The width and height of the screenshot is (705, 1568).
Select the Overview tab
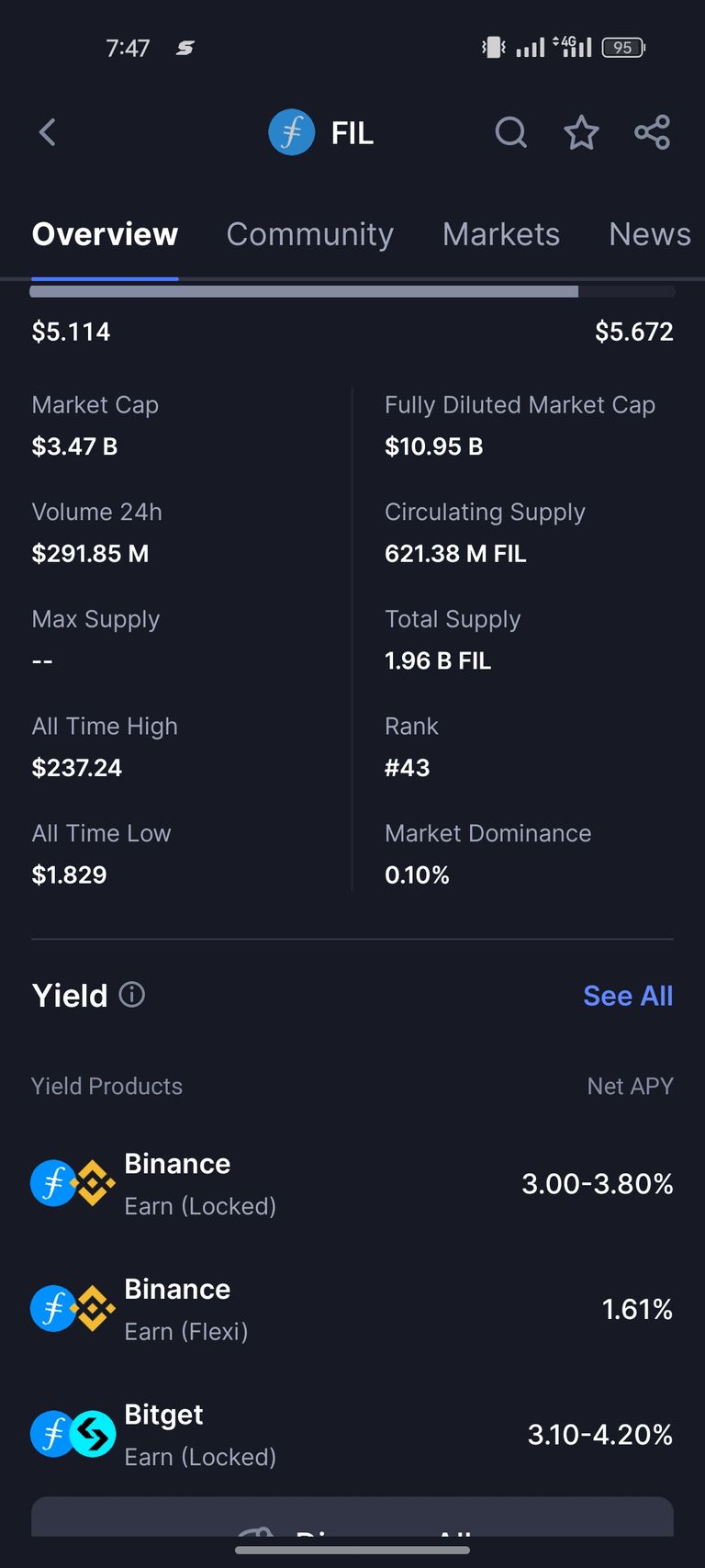105,234
